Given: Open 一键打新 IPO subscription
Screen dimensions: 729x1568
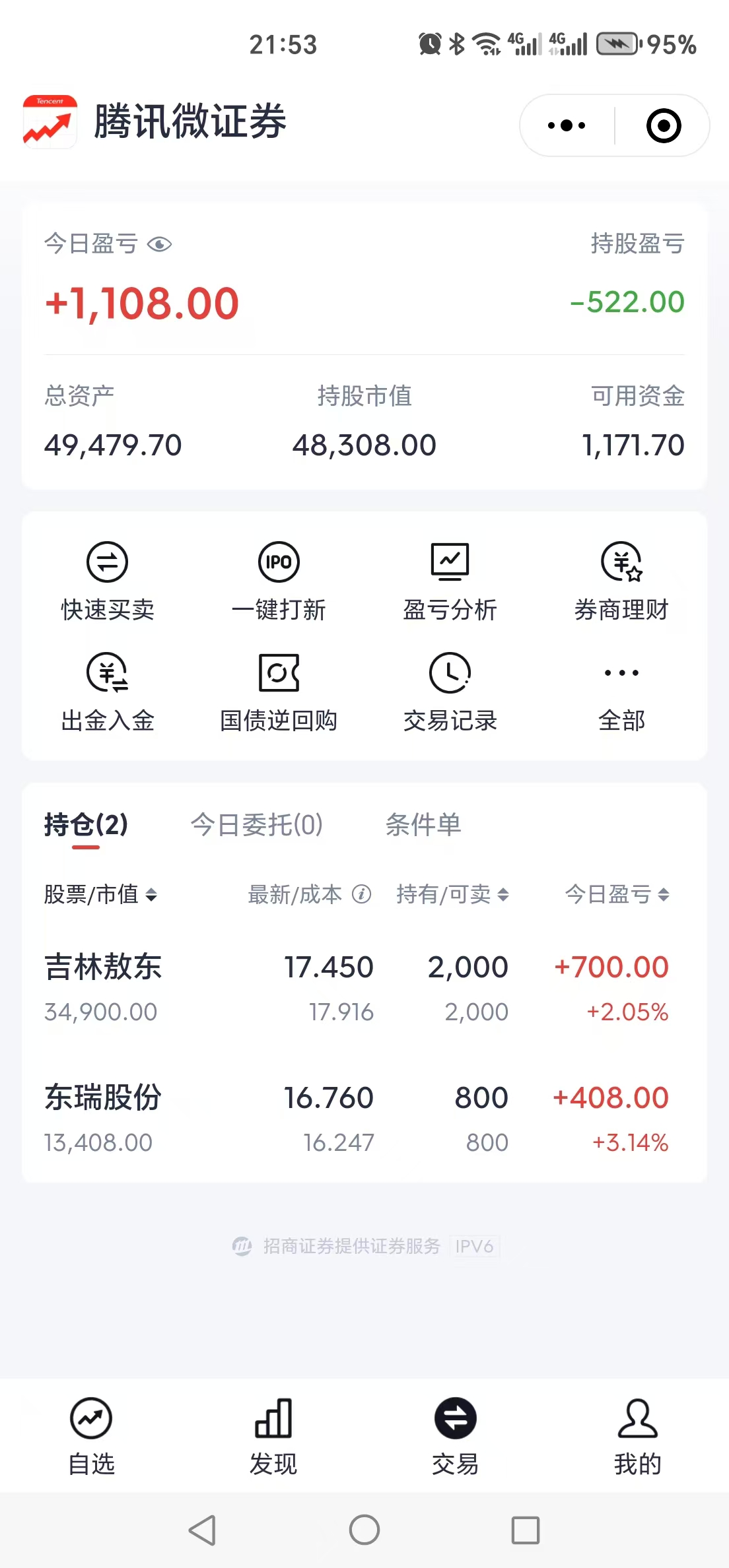Looking at the screenshot, I should tap(279, 581).
